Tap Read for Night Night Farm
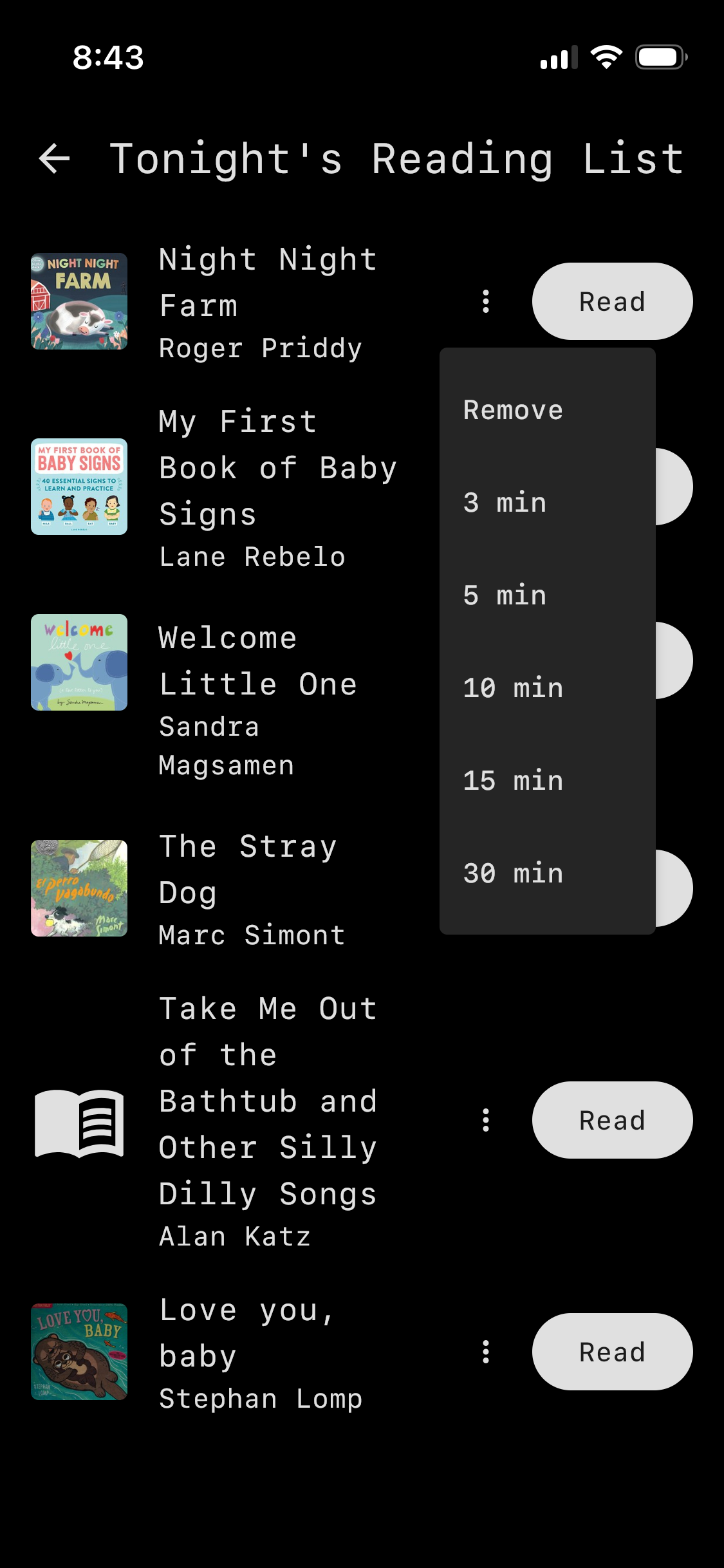Viewport: 724px width, 1568px height. pos(611,301)
